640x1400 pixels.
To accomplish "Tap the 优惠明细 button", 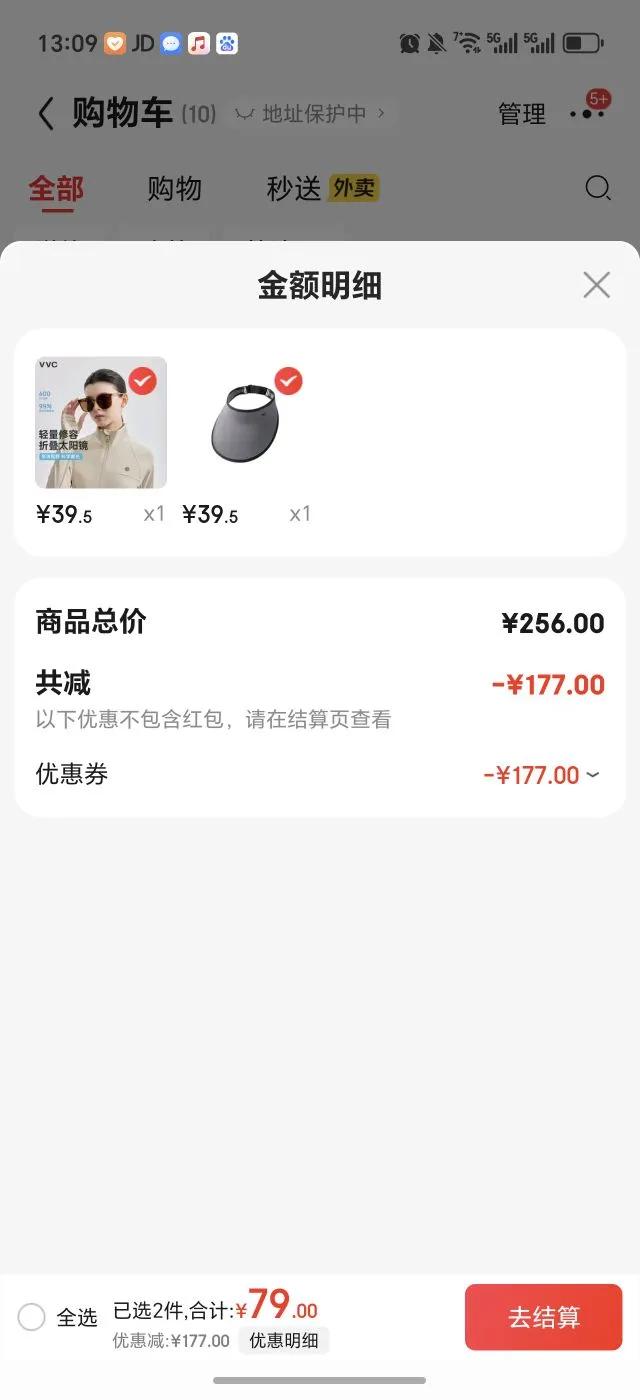I will (284, 1341).
